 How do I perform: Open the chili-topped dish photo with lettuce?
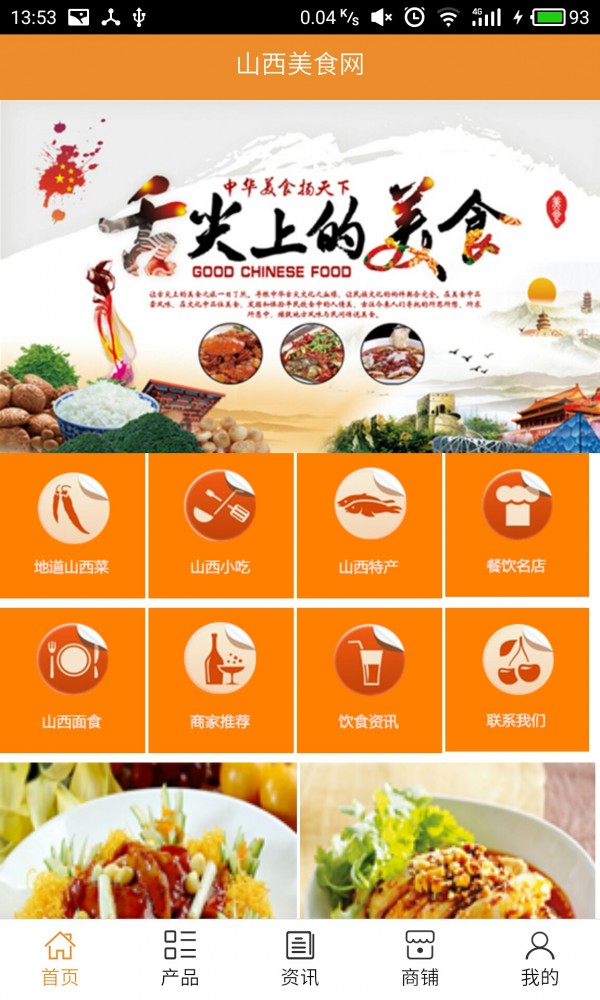(448, 841)
